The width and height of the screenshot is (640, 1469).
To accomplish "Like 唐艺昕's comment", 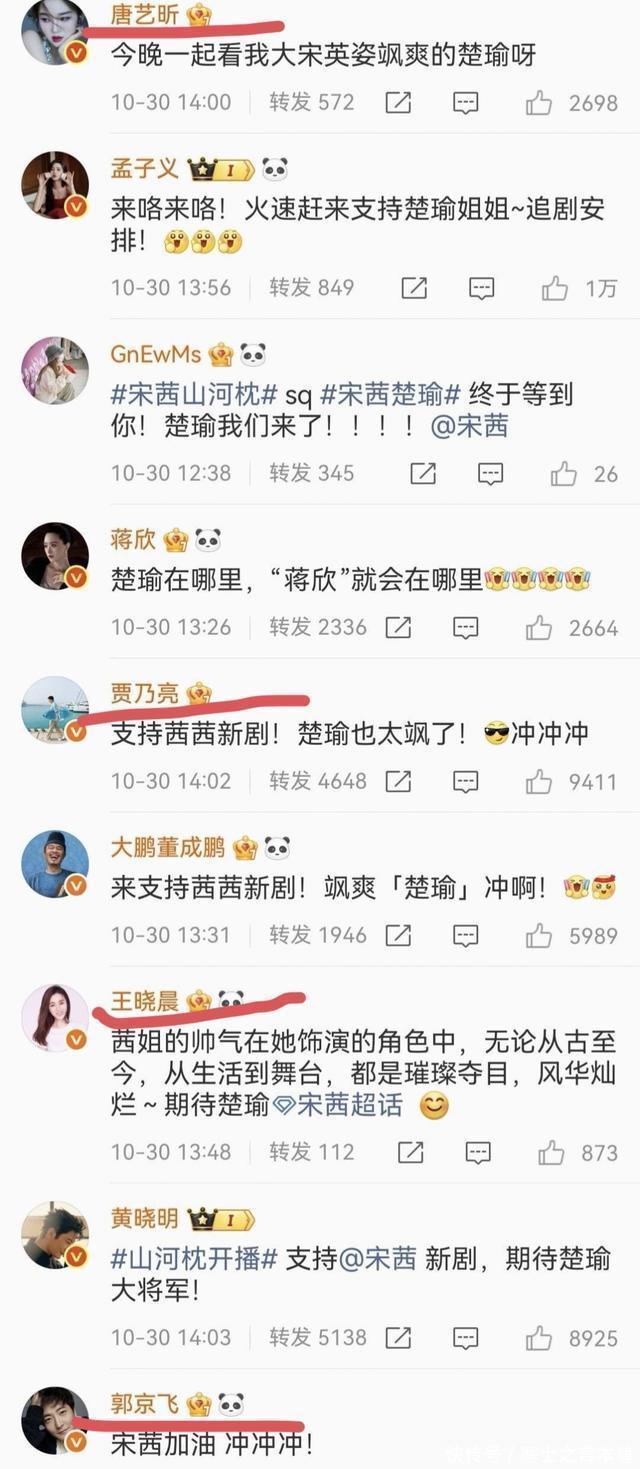I will [540, 102].
